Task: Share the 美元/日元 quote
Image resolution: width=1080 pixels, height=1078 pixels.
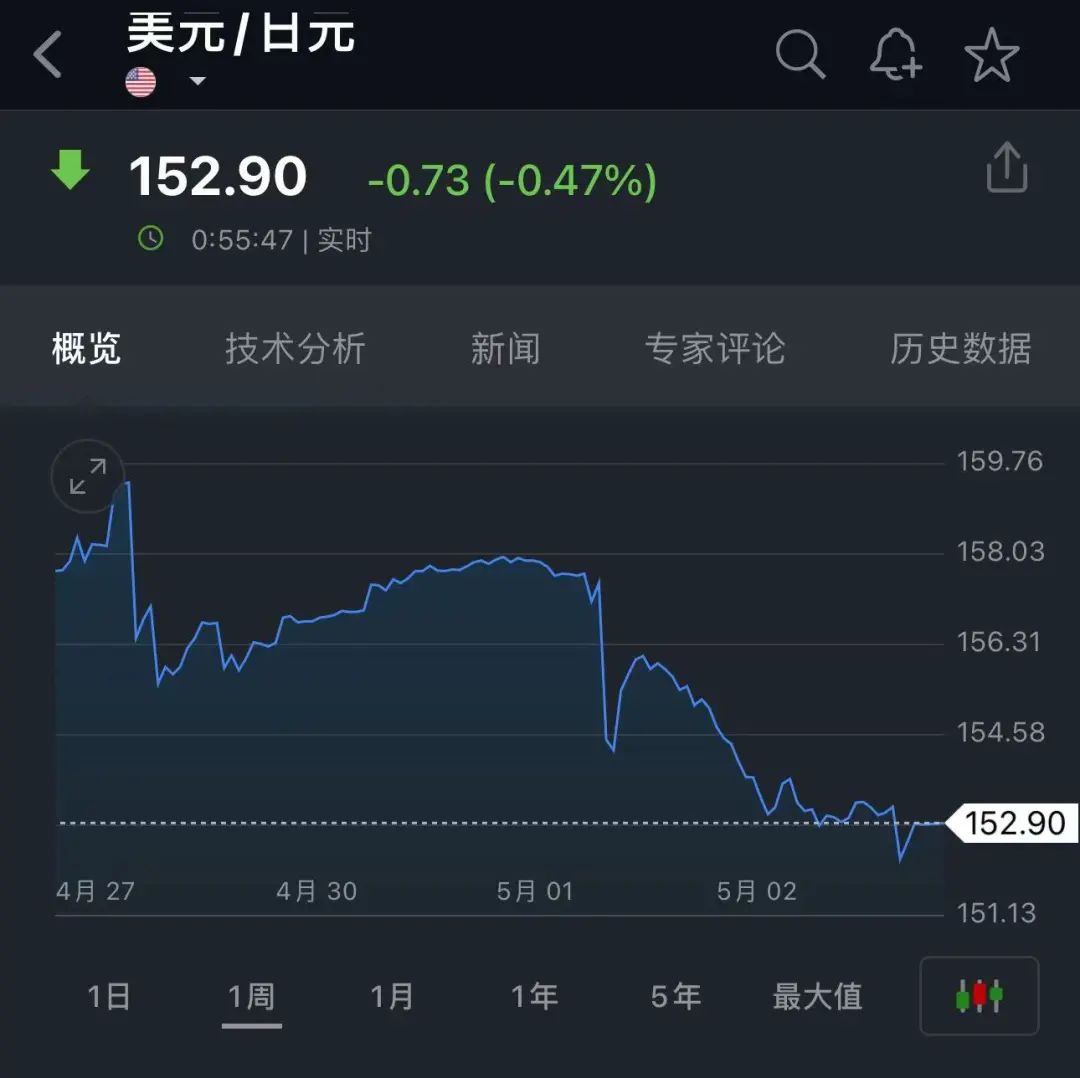Action: coord(1006,168)
